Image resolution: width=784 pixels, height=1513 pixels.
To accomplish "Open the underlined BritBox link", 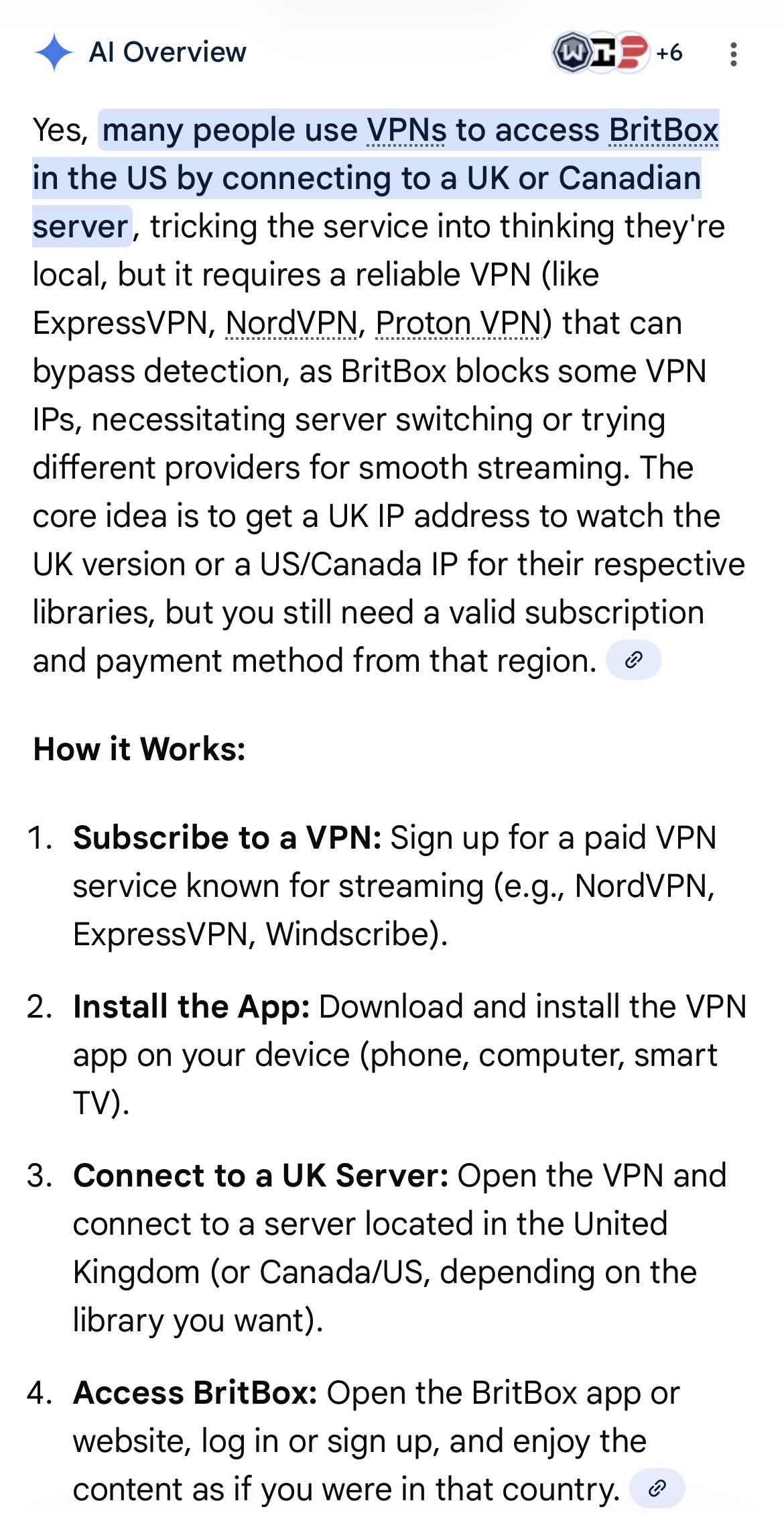I will tap(663, 130).
